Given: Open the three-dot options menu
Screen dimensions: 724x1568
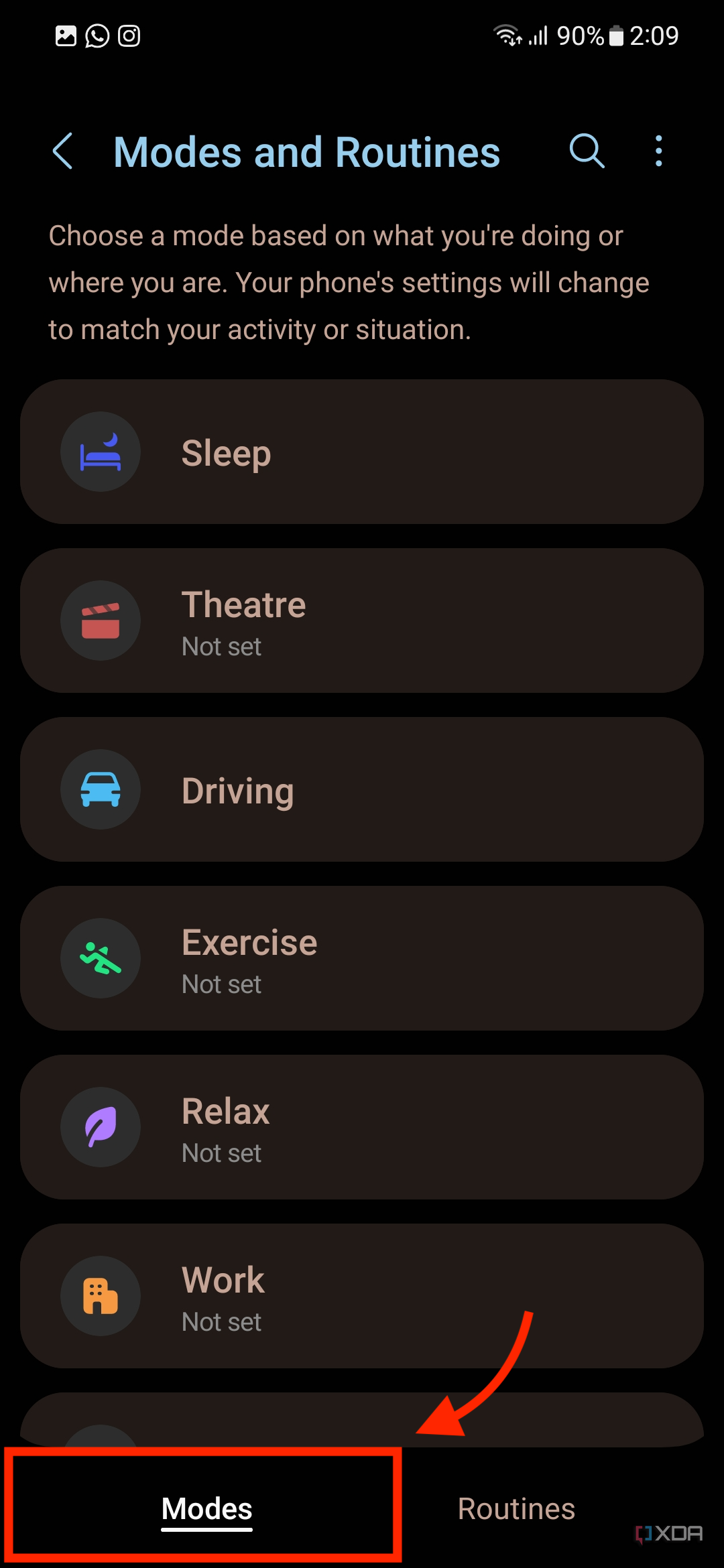Looking at the screenshot, I should point(658,151).
